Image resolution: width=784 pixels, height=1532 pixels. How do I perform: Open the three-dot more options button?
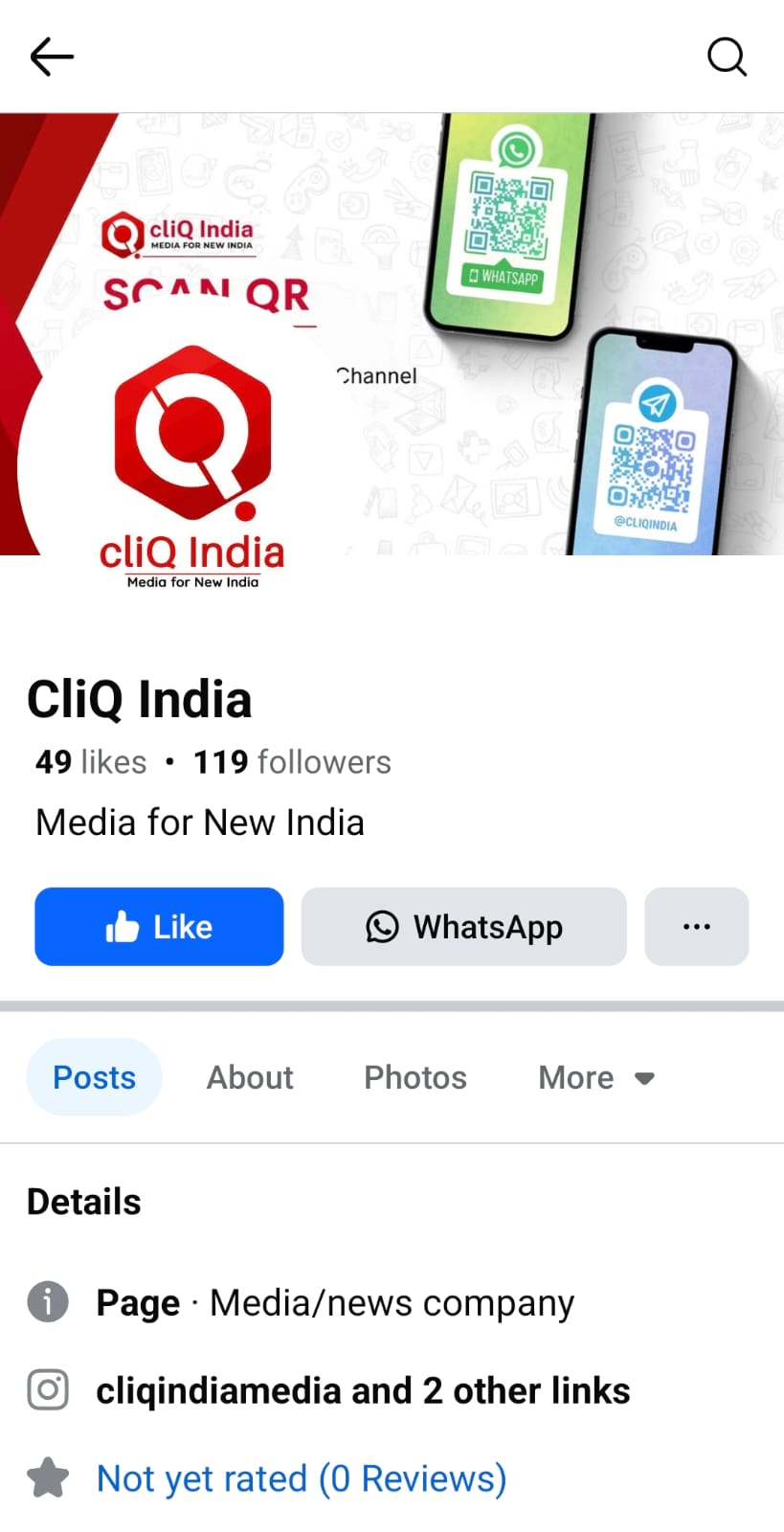coord(696,926)
